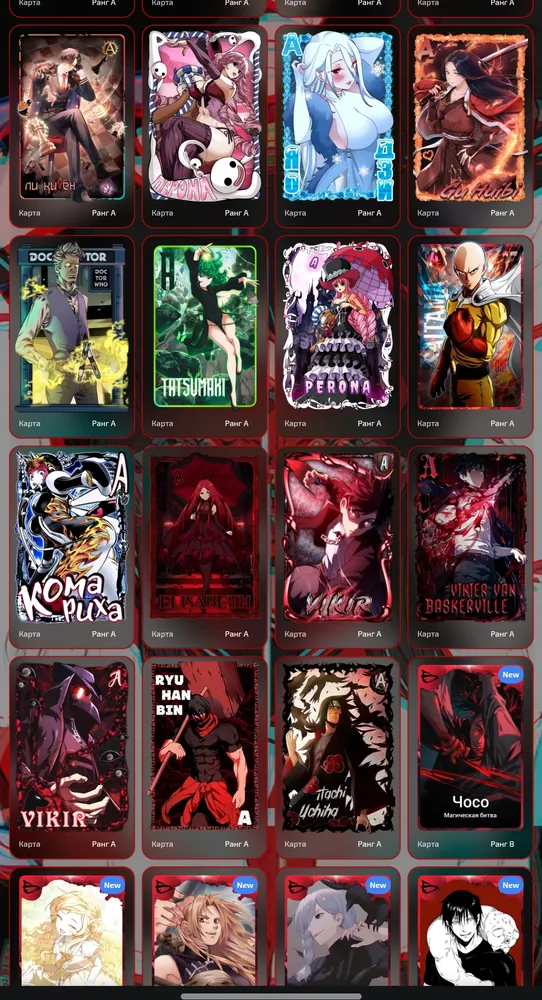The width and height of the screenshot is (542, 1000).
Task: View the Кома Риха card
Action: tap(72, 547)
